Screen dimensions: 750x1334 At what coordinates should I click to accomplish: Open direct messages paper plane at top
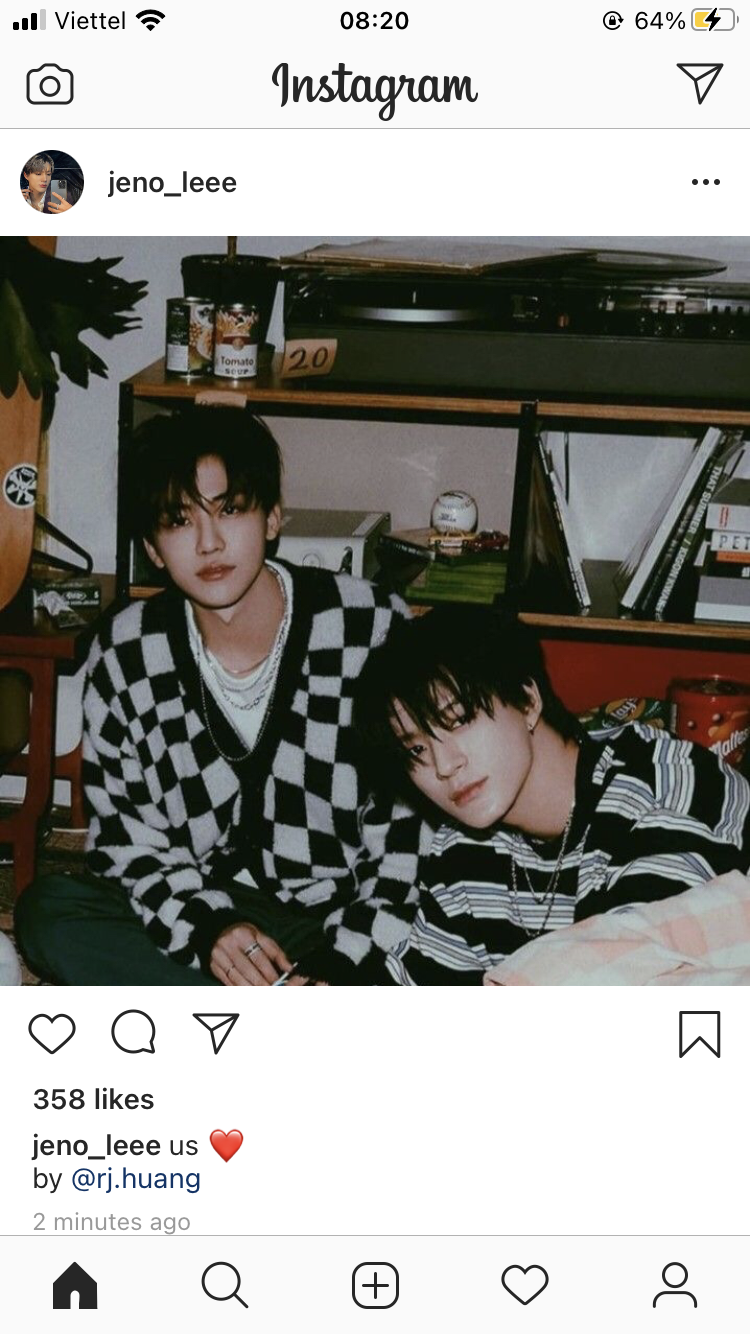coord(699,83)
